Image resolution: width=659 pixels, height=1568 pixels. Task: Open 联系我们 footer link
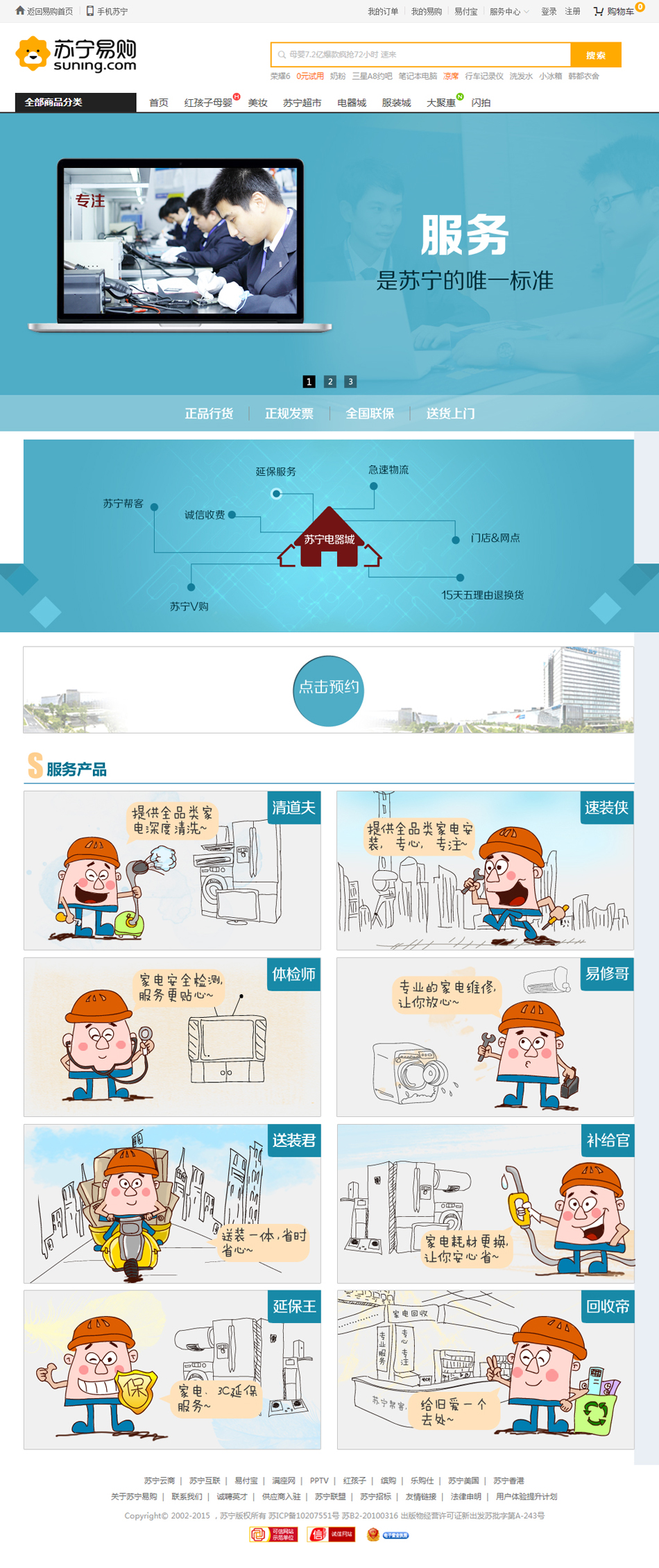(187, 1497)
